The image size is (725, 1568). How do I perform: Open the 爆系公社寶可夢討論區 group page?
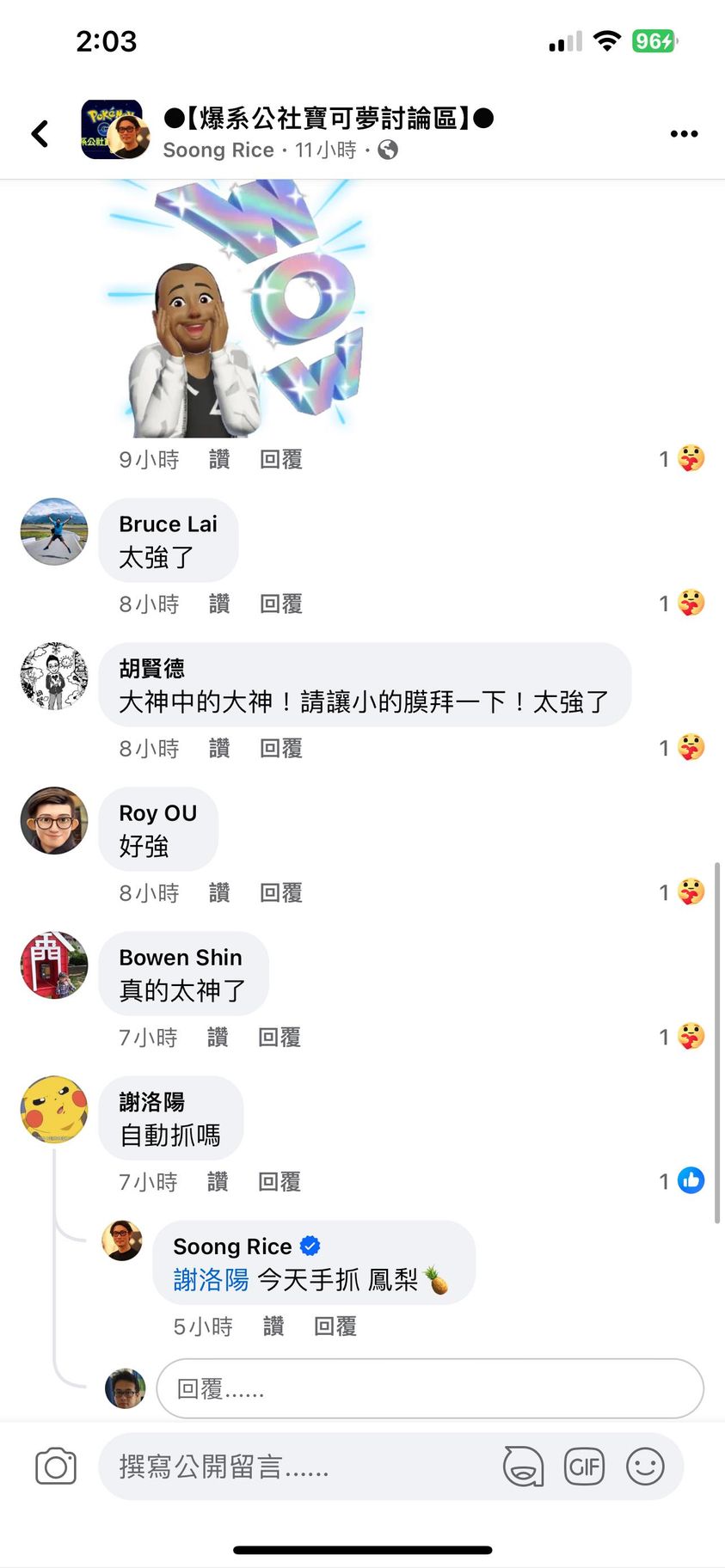pos(328,118)
